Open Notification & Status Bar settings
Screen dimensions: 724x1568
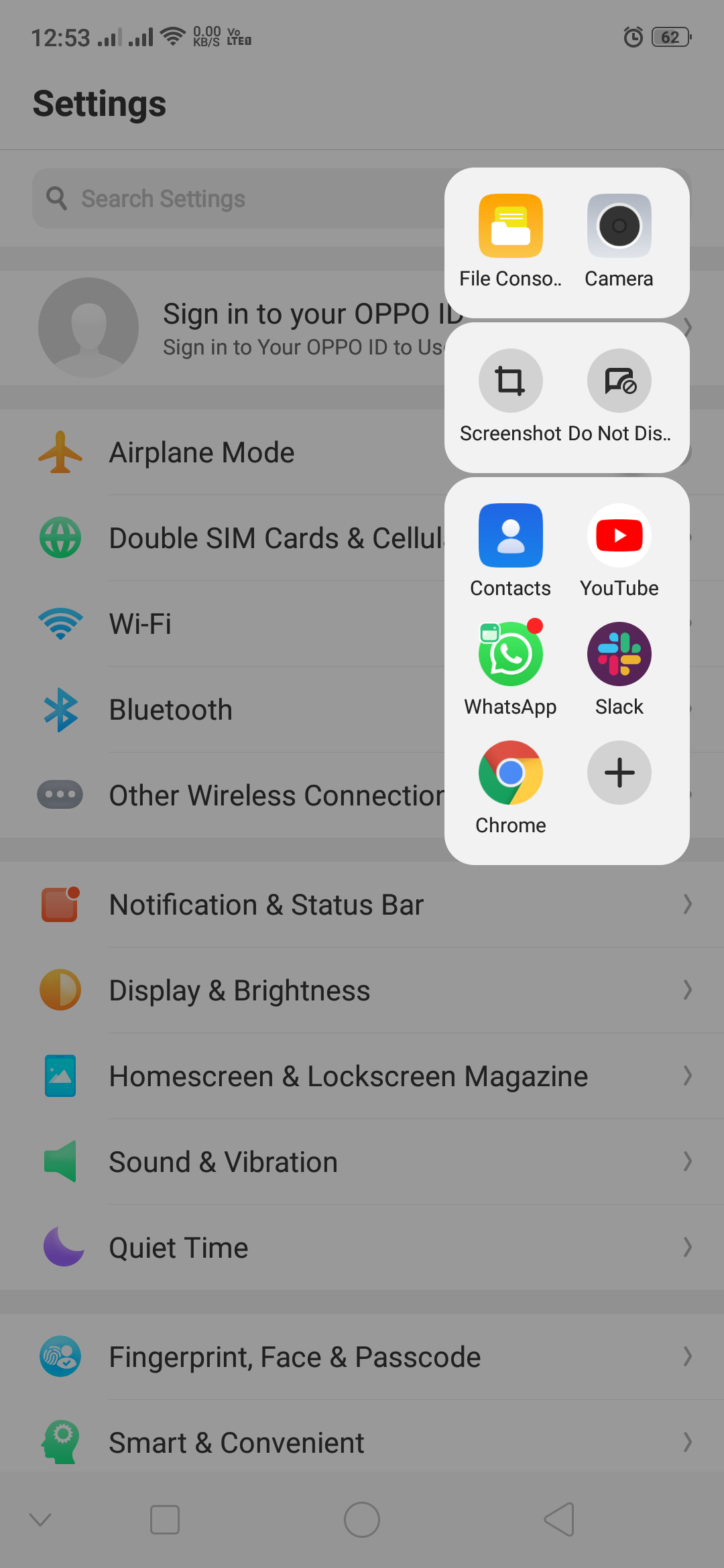(362, 905)
